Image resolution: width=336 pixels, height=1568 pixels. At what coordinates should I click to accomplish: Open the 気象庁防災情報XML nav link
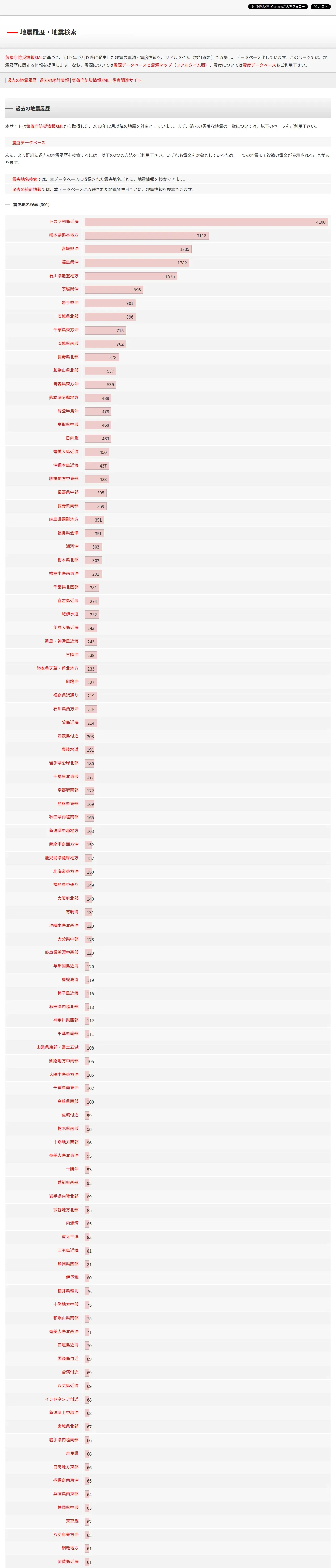coord(90,80)
